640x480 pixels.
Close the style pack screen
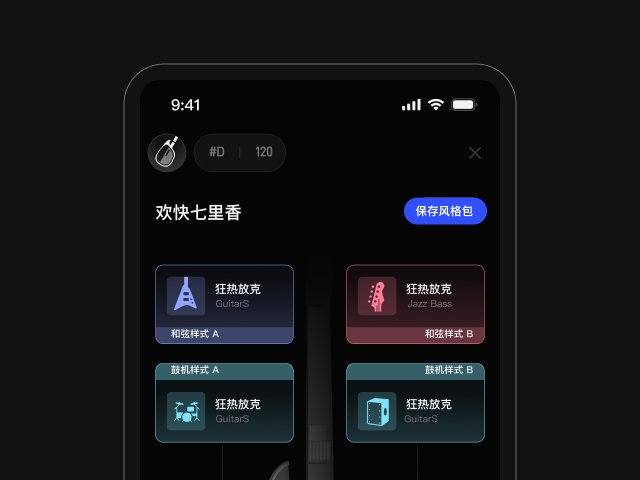click(475, 153)
